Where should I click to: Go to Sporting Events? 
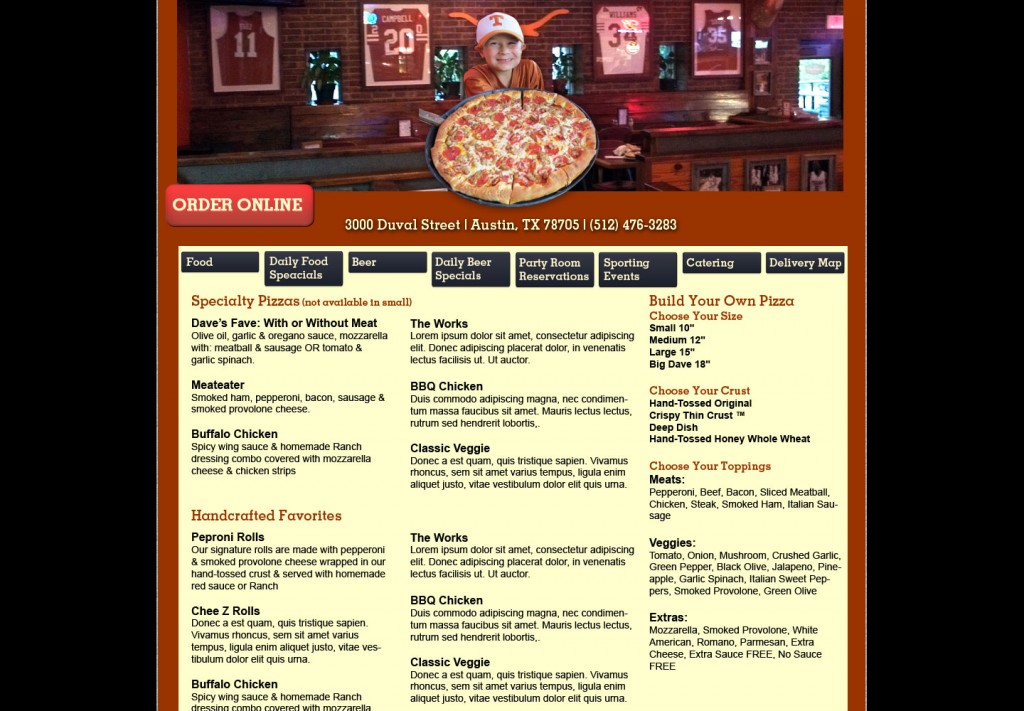point(638,269)
